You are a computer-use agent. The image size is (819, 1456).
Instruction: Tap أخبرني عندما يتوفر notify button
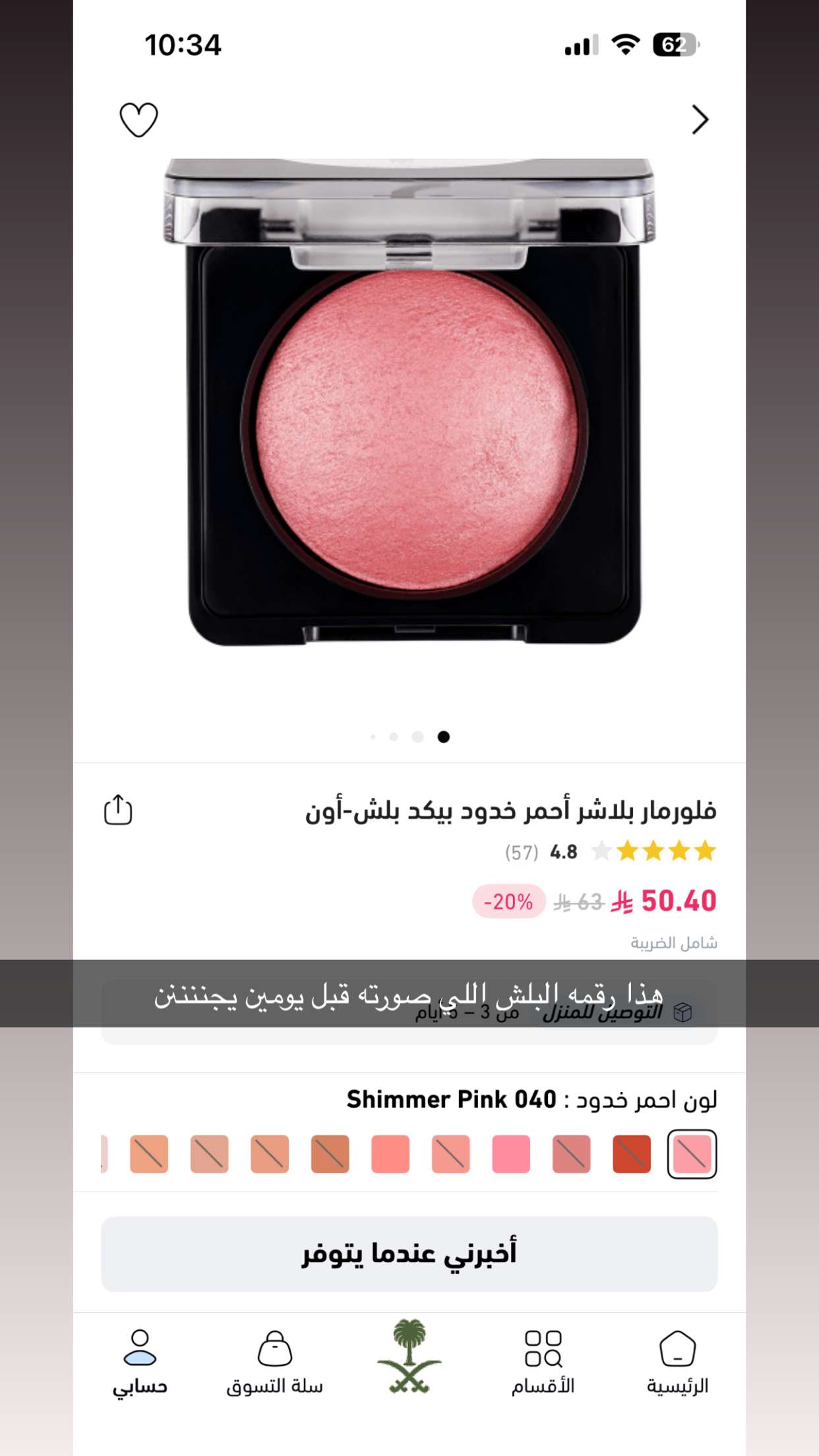click(409, 1254)
